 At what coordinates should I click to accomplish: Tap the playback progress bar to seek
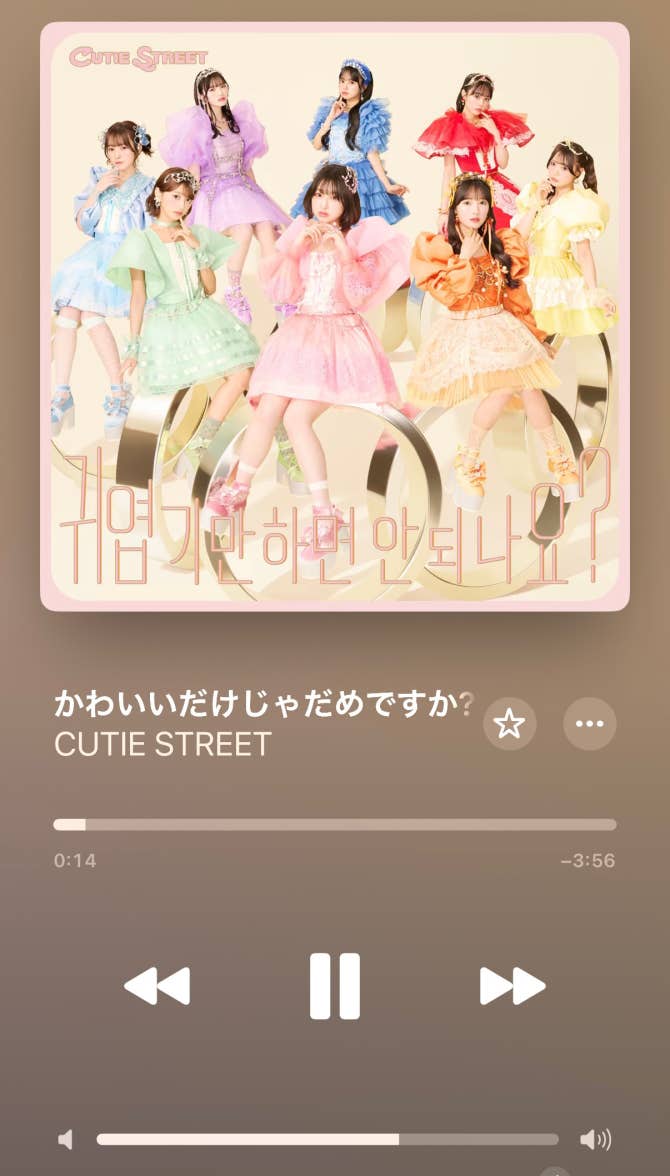click(334, 825)
